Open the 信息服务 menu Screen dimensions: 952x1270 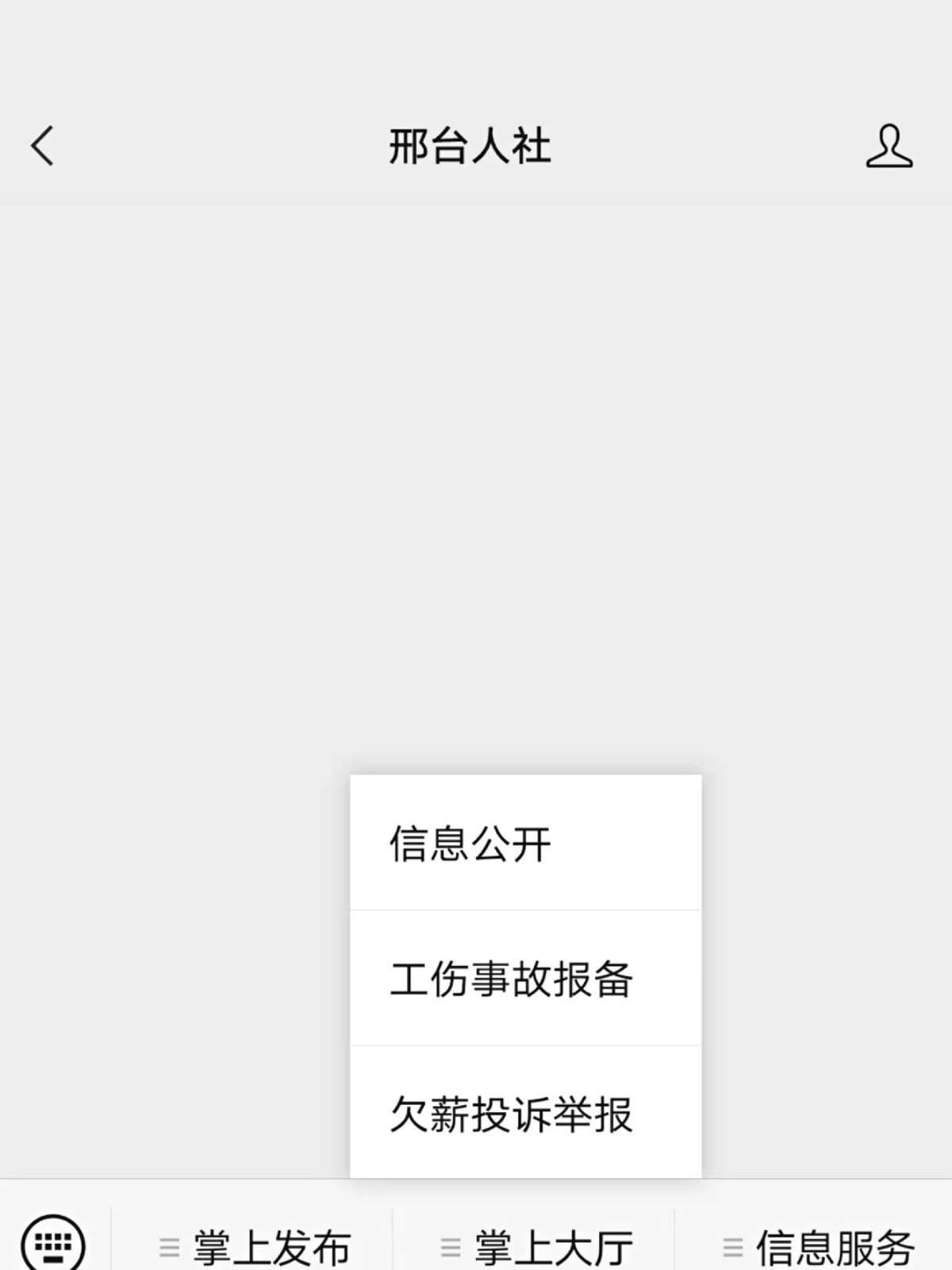[x=819, y=1248]
